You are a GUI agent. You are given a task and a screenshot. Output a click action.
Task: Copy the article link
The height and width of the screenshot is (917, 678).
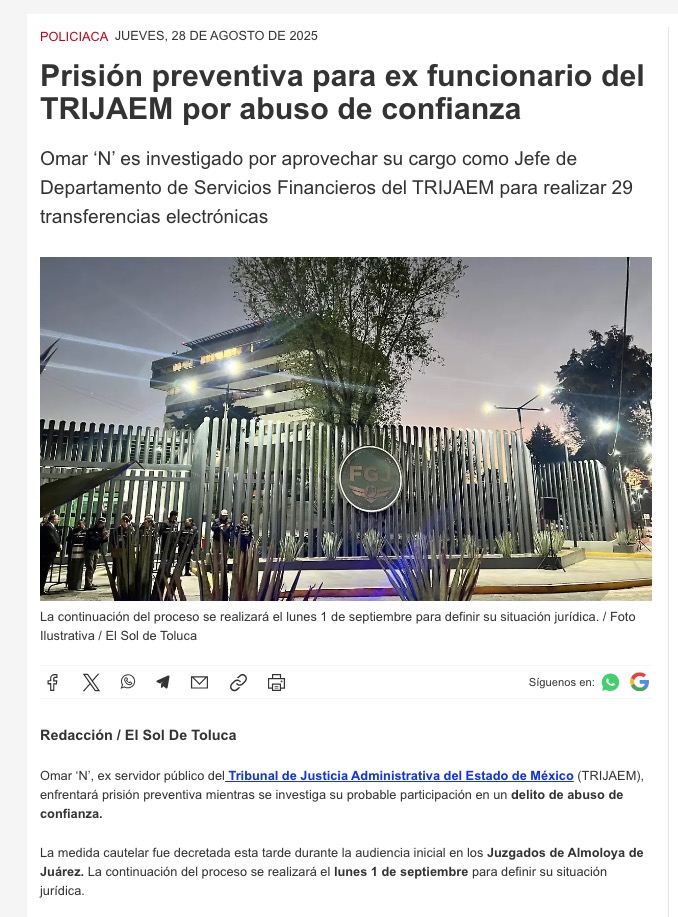[238, 683]
